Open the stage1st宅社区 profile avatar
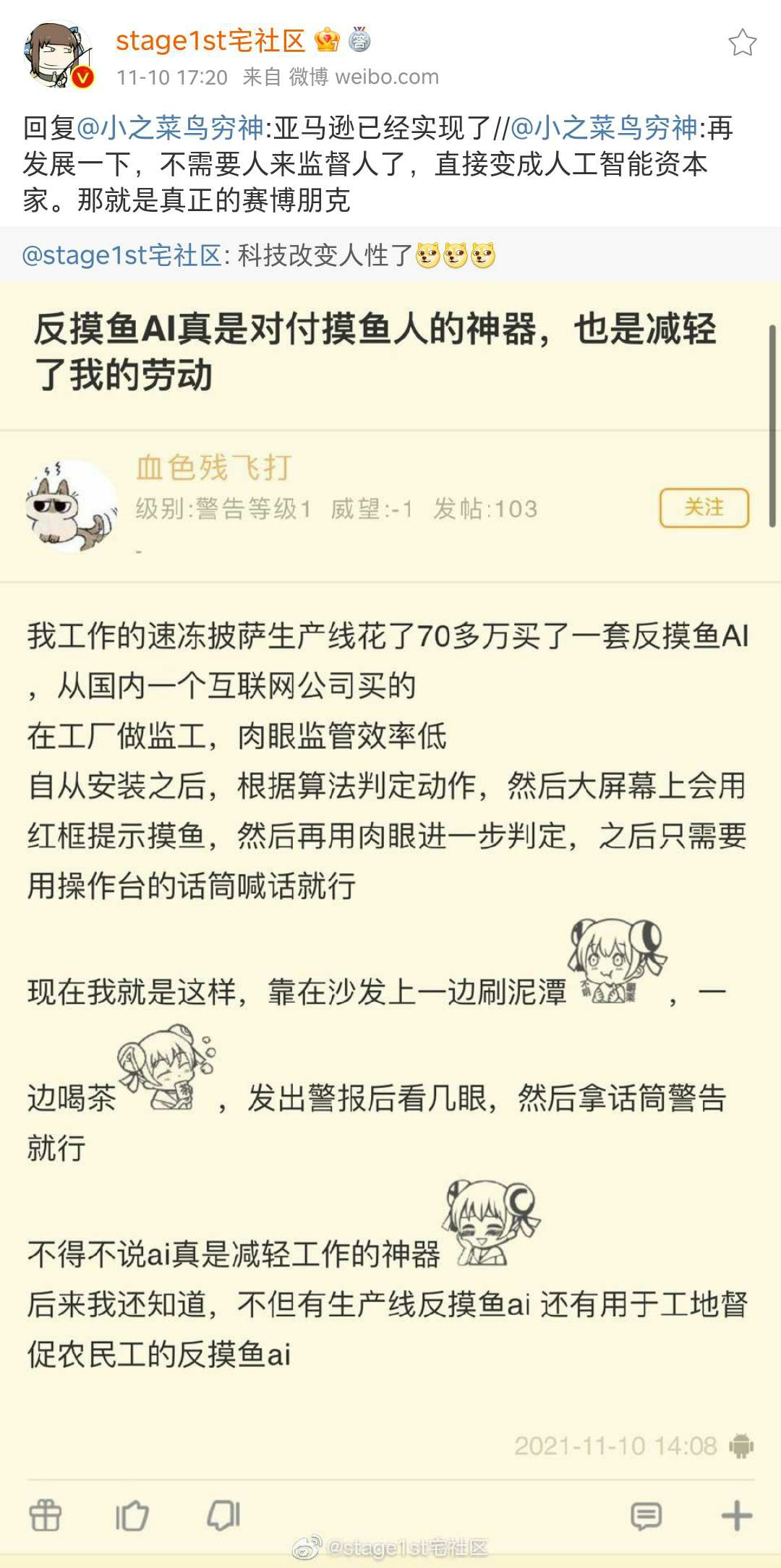 pyautogui.click(x=59, y=56)
